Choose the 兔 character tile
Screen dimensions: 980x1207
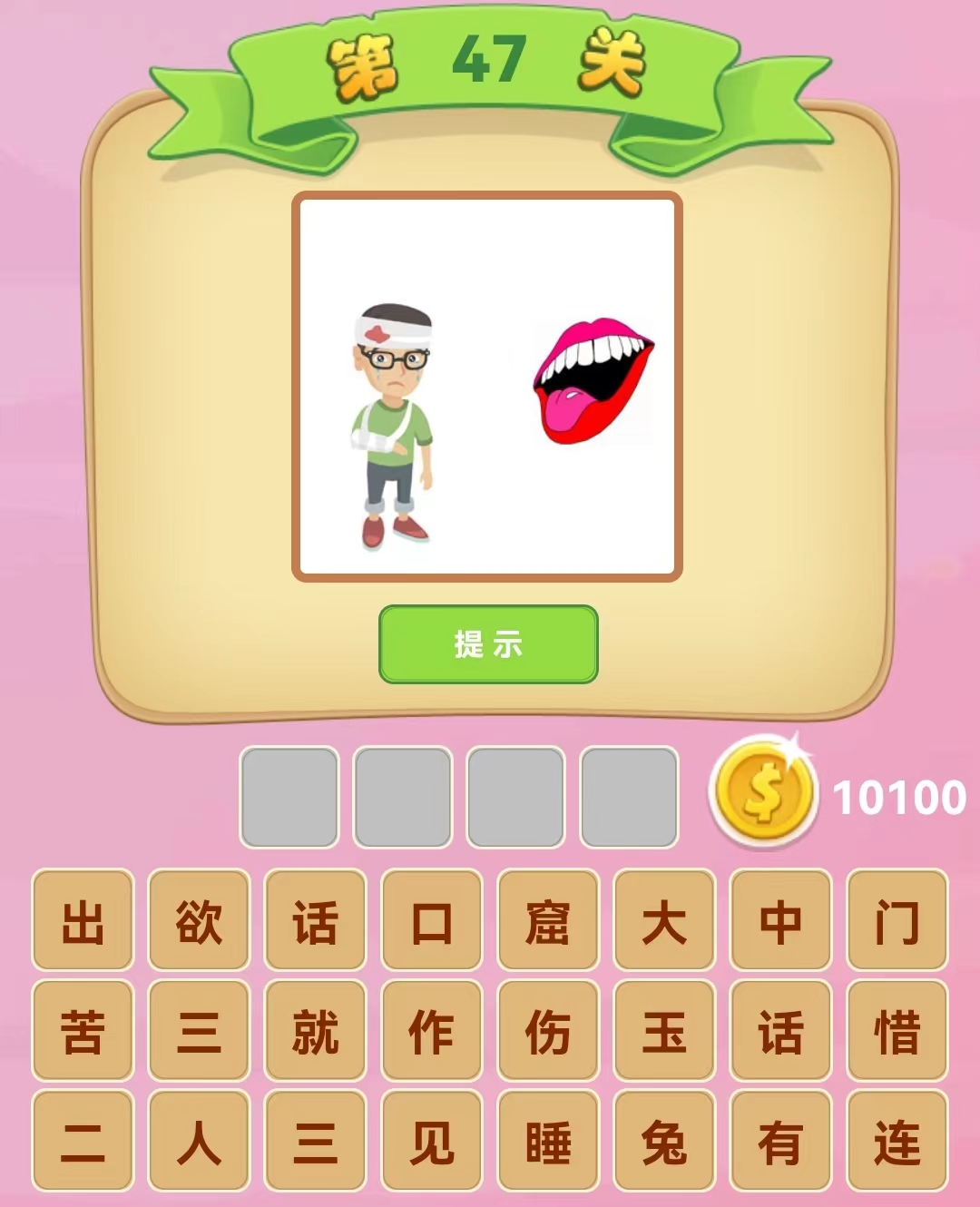coord(664,1142)
